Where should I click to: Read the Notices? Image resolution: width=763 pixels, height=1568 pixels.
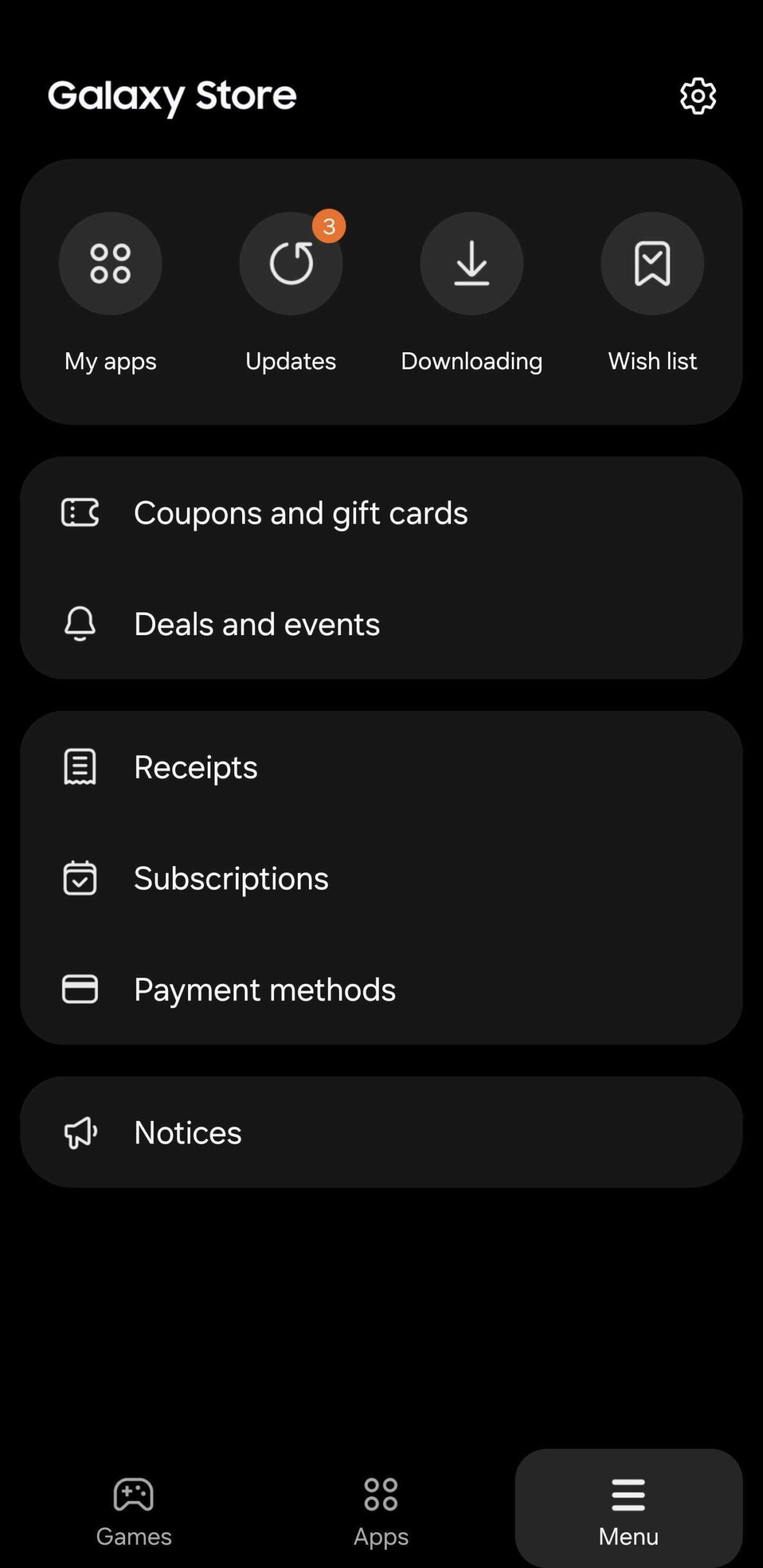click(188, 1133)
